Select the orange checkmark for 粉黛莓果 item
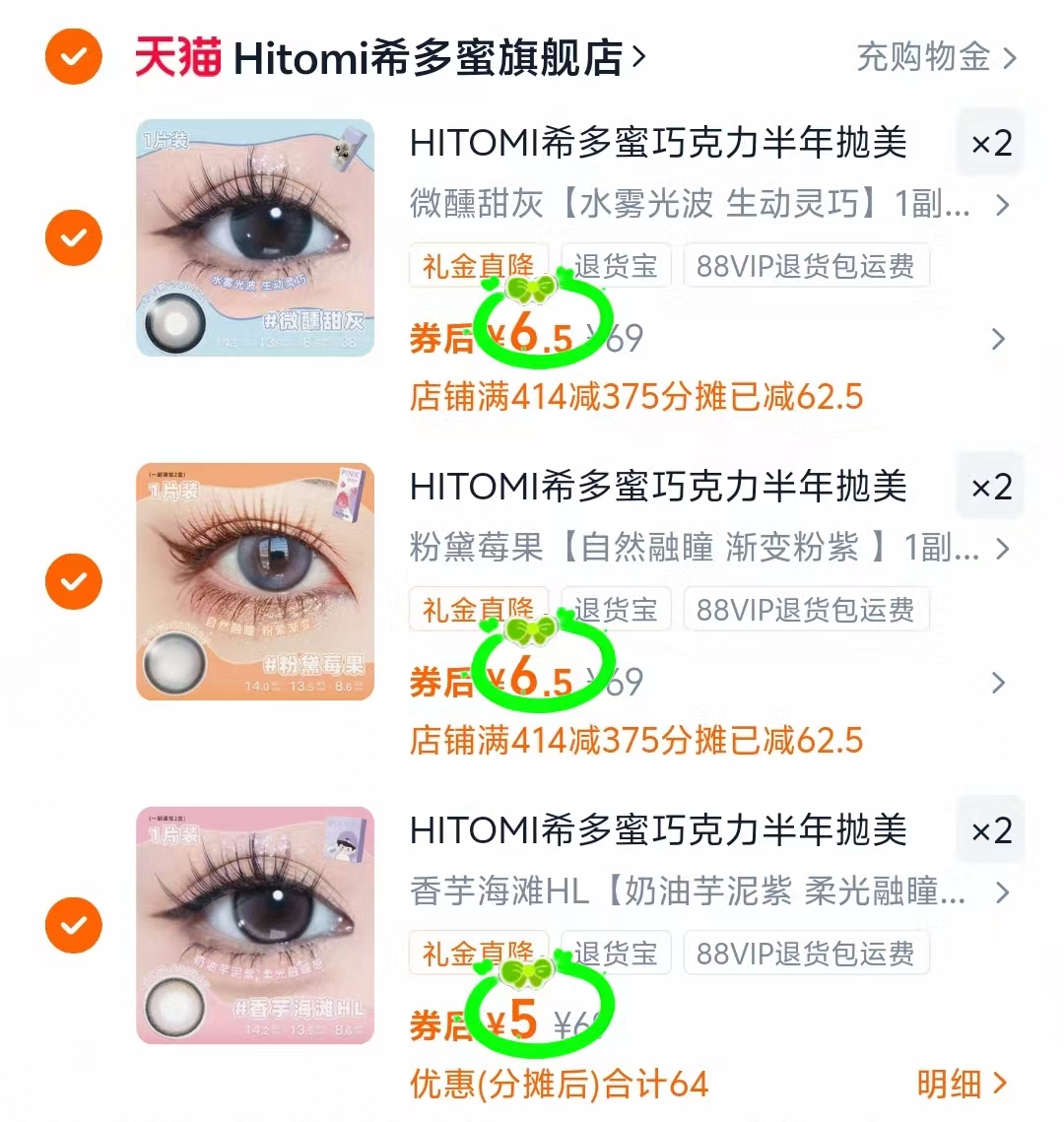 pyautogui.click(x=73, y=581)
